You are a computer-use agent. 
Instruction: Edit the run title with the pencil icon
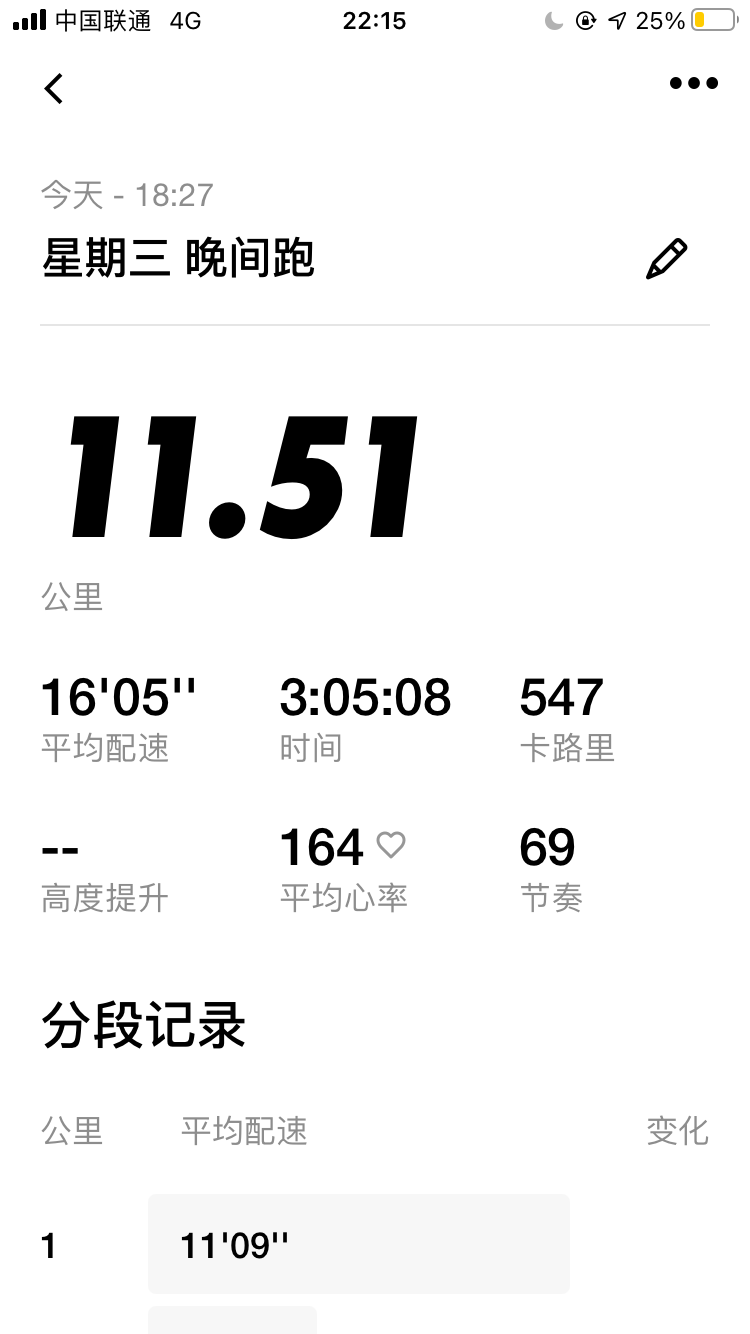[x=666, y=259]
